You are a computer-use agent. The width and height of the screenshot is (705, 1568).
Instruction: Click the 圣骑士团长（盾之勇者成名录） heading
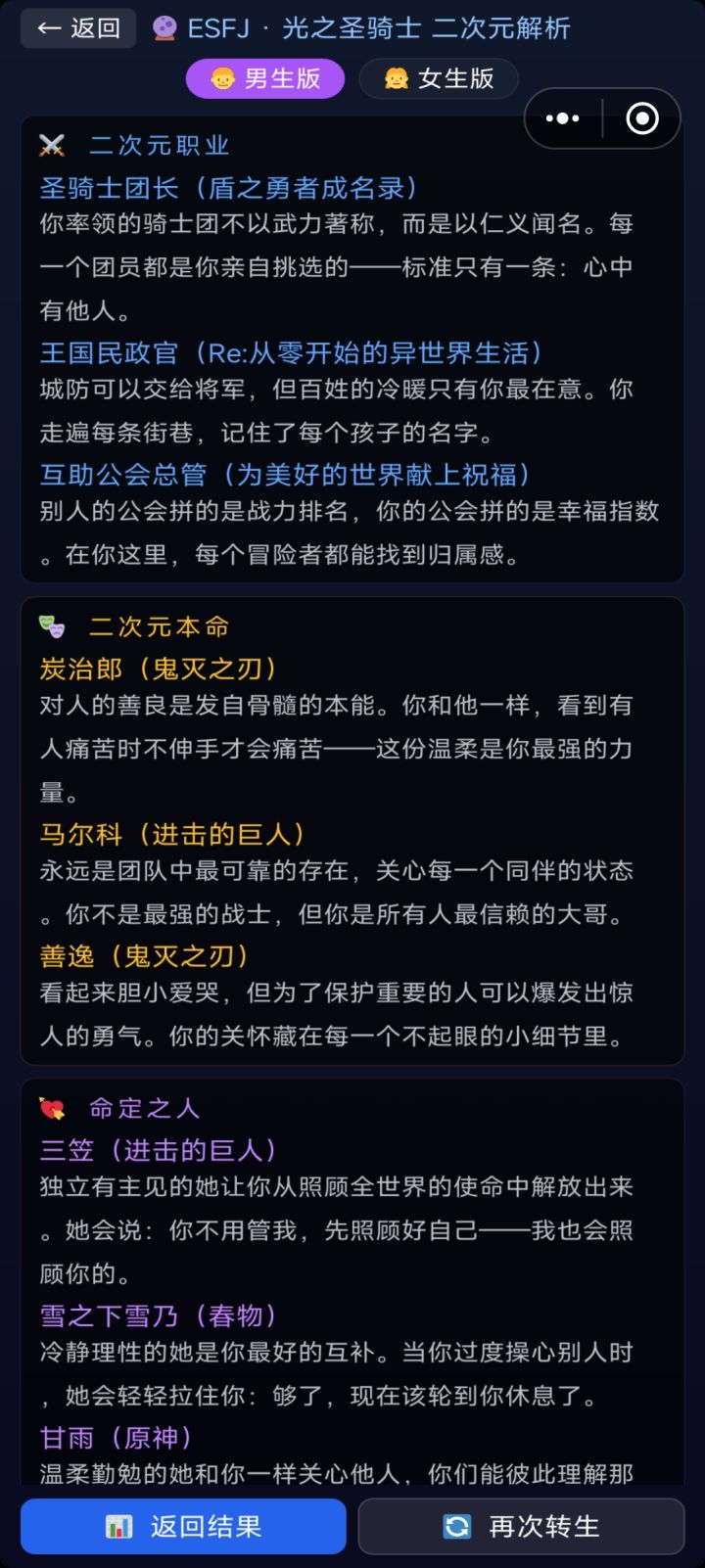pyautogui.click(x=227, y=188)
